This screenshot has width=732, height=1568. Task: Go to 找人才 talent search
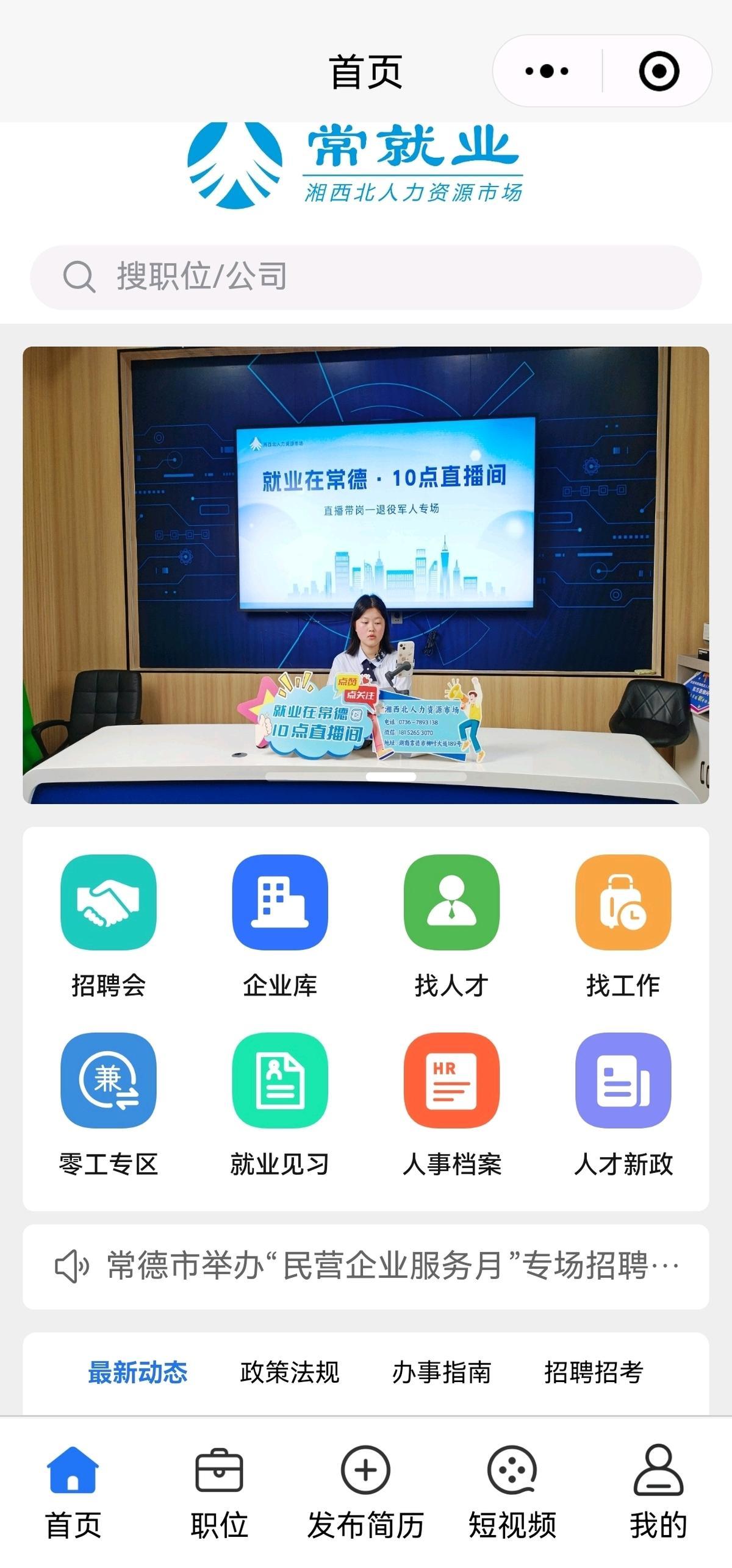coord(451,925)
